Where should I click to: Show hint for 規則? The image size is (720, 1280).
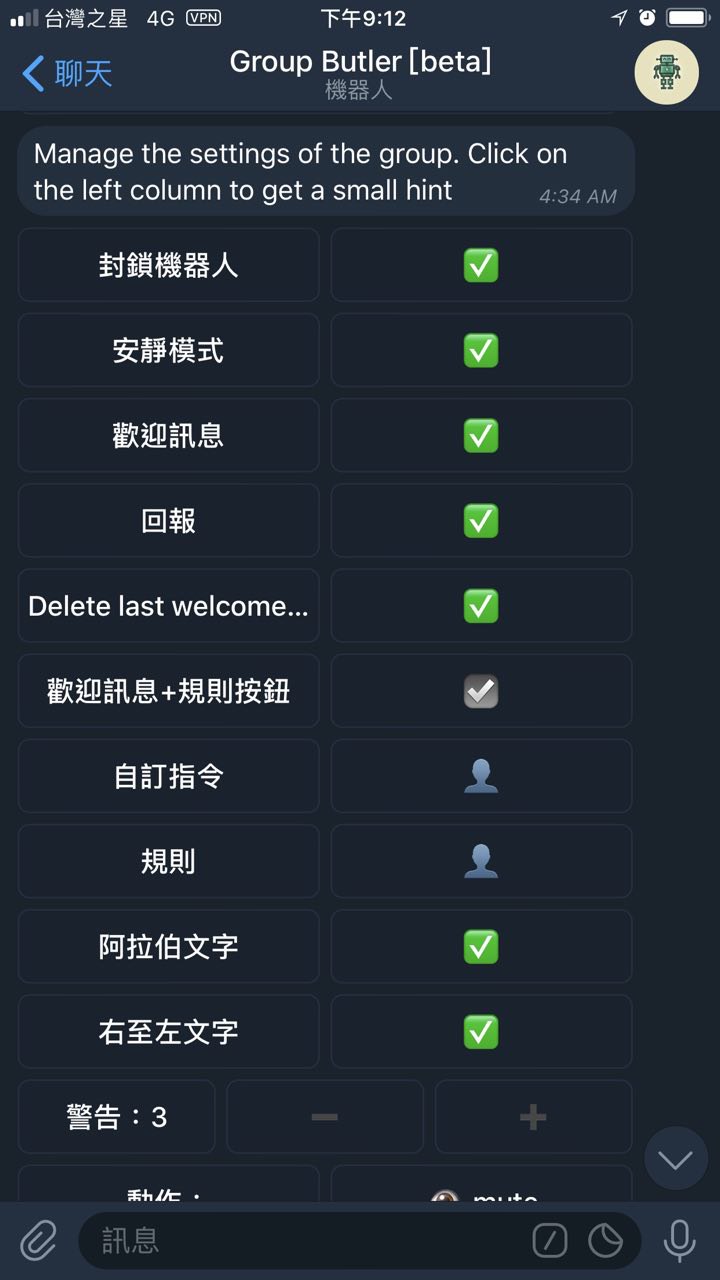click(168, 861)
